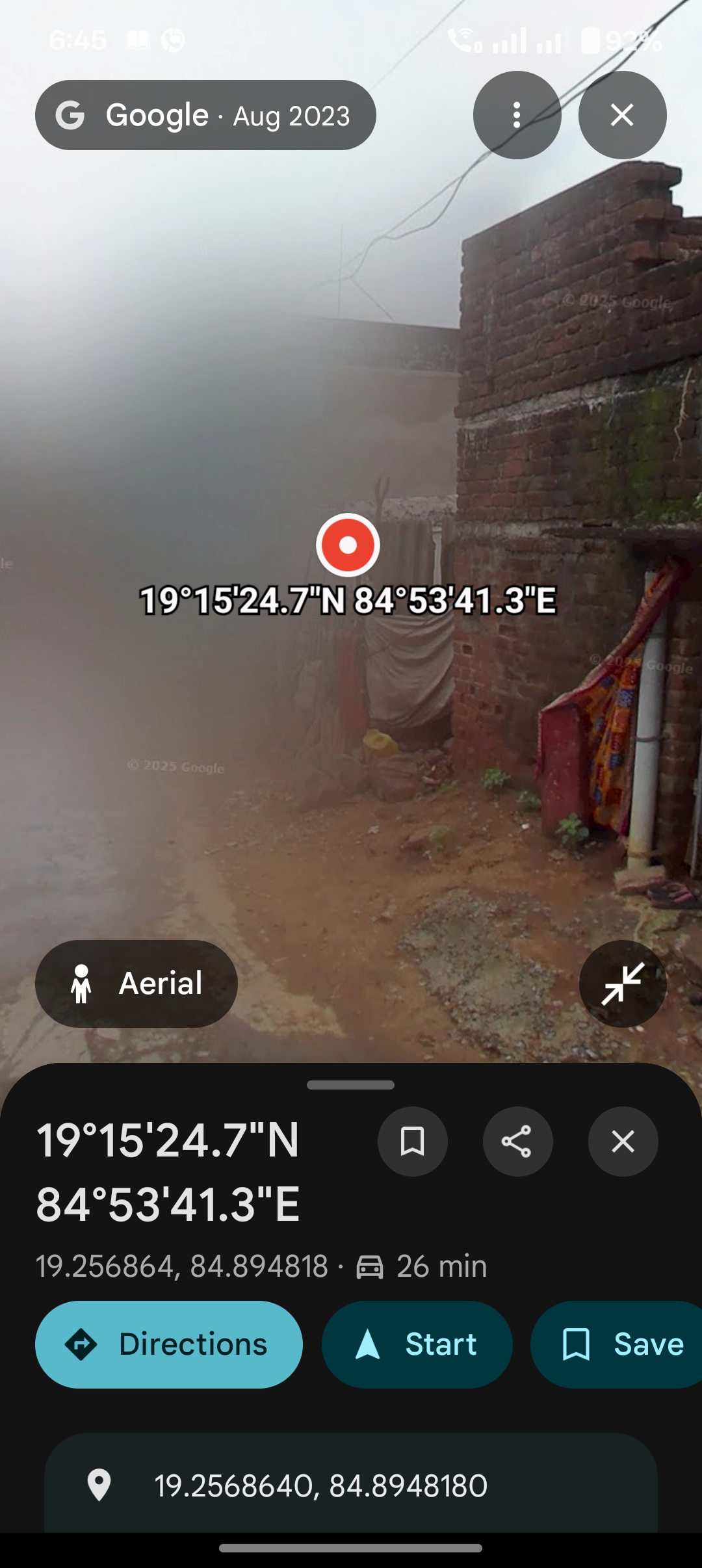Tap the red location pin marker
The width and height of the screenshot is (702, 1568).
click(348, 545)
